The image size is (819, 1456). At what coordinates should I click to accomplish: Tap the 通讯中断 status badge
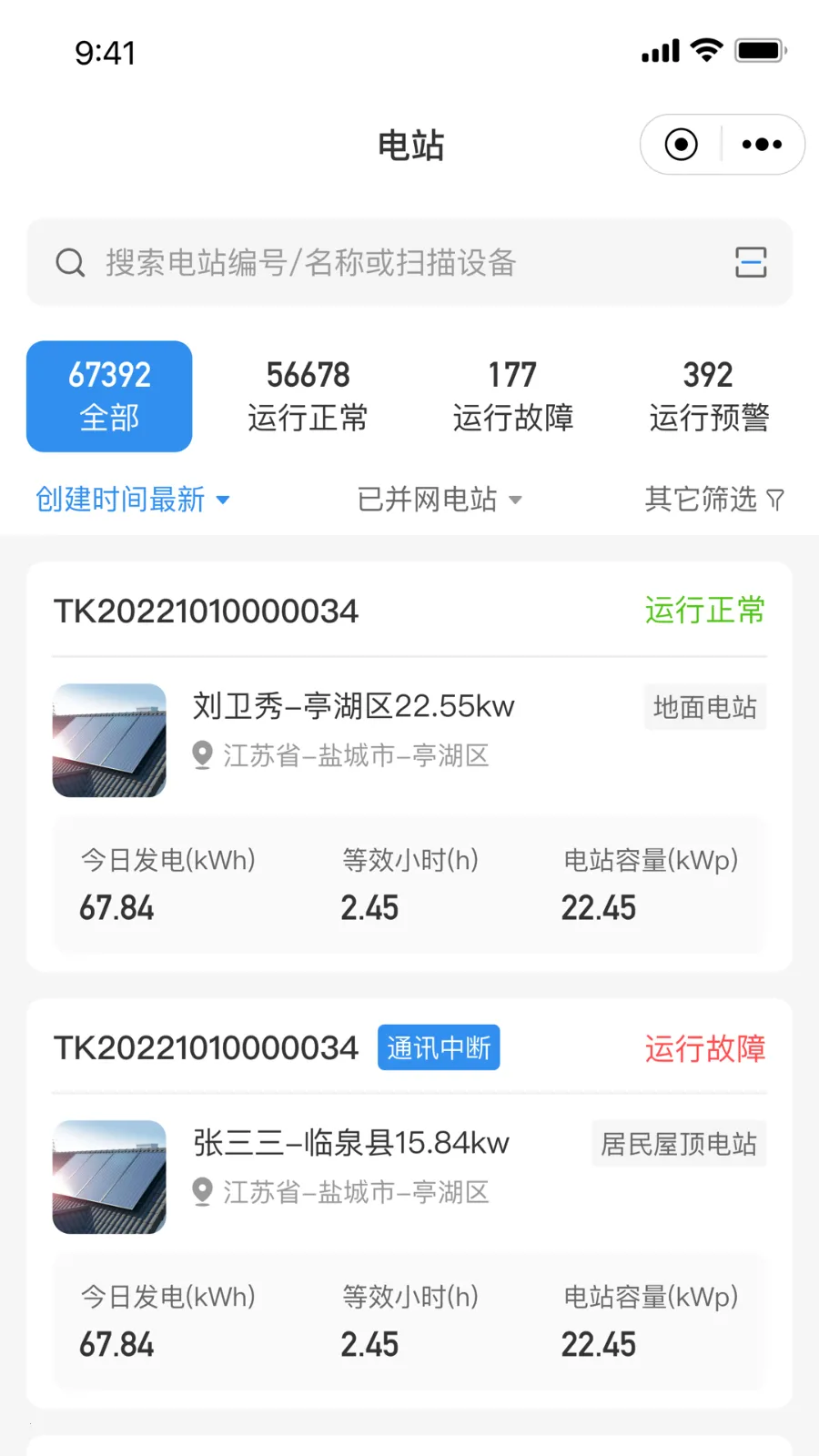tap(438, 1047)
